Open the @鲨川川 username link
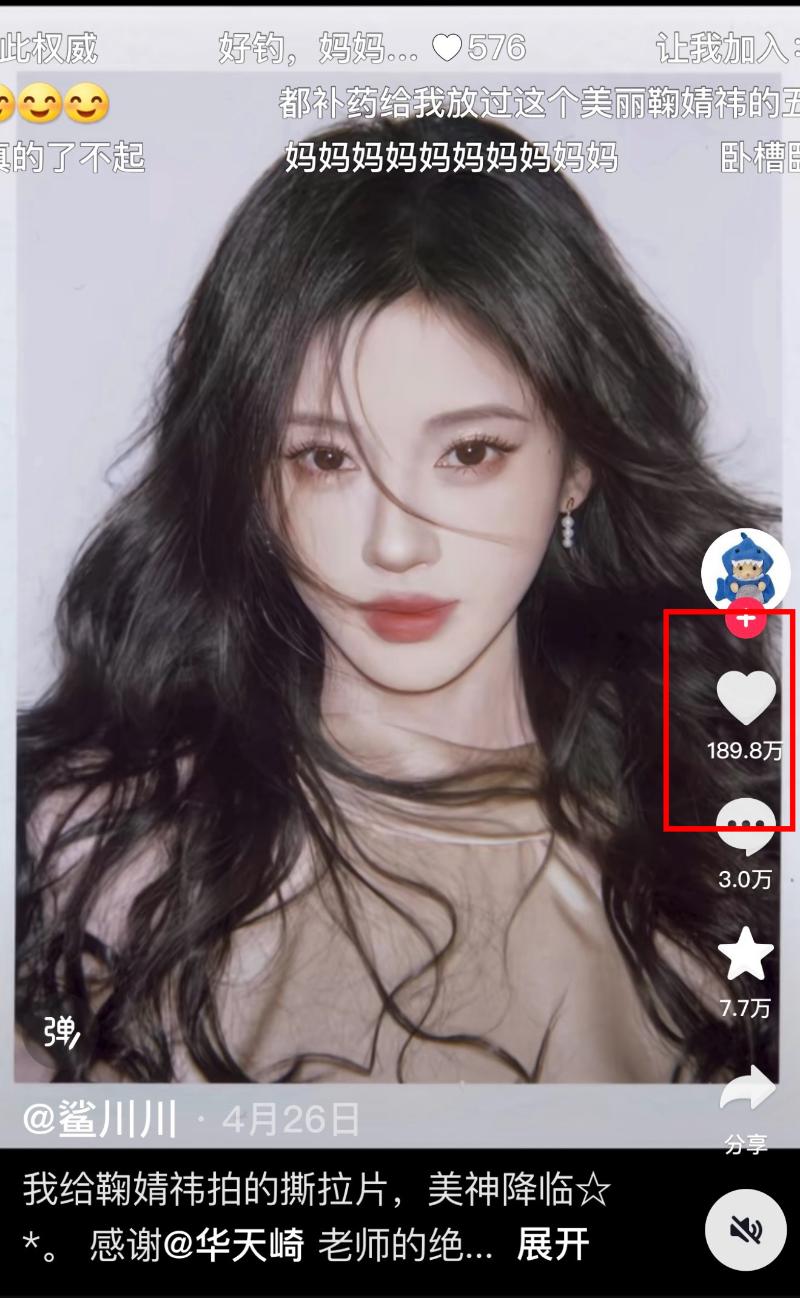The width and height of the screenshot is (800, 1298). click(100, 1119)
